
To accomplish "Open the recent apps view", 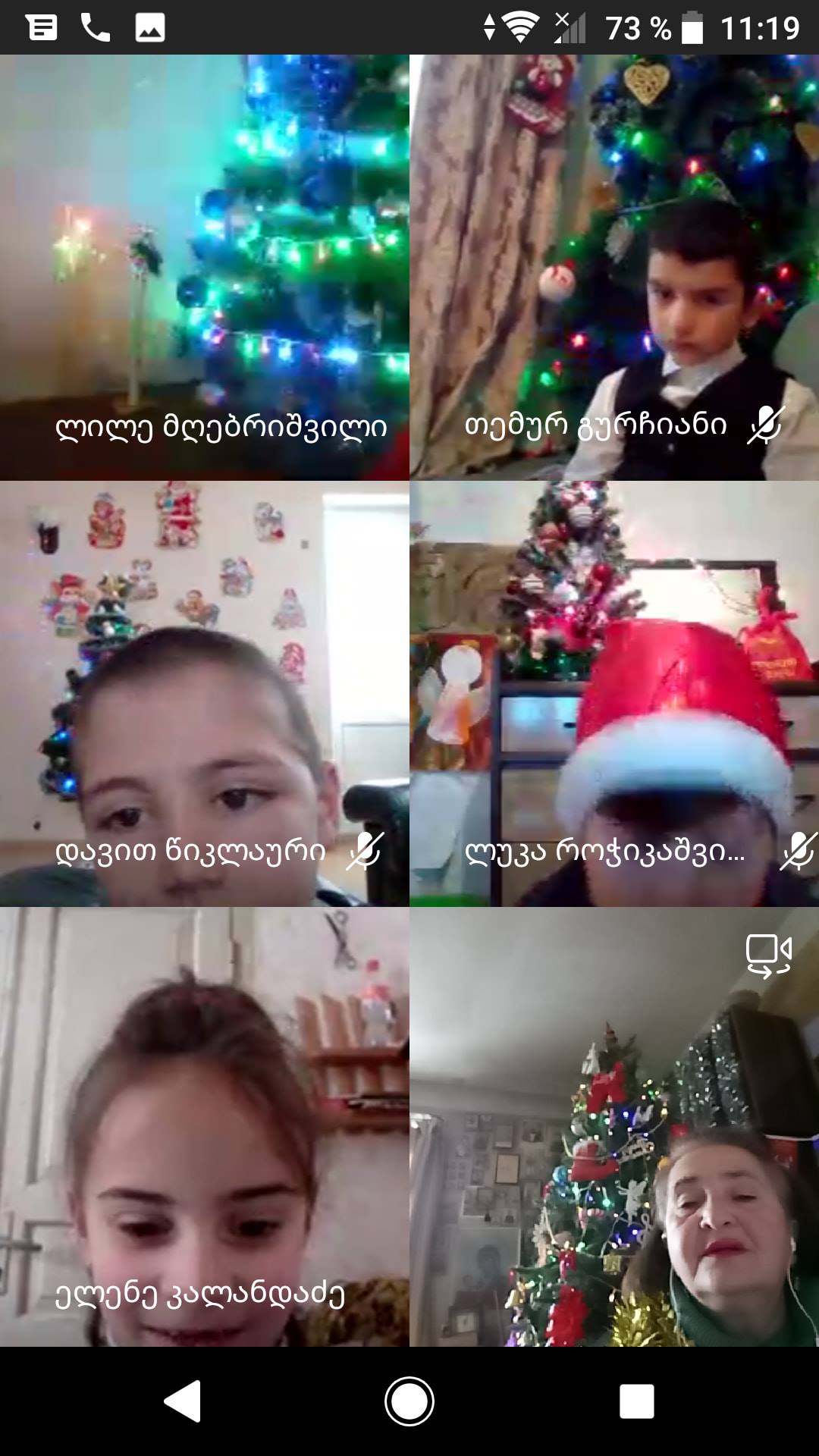I will (636, 1401).
